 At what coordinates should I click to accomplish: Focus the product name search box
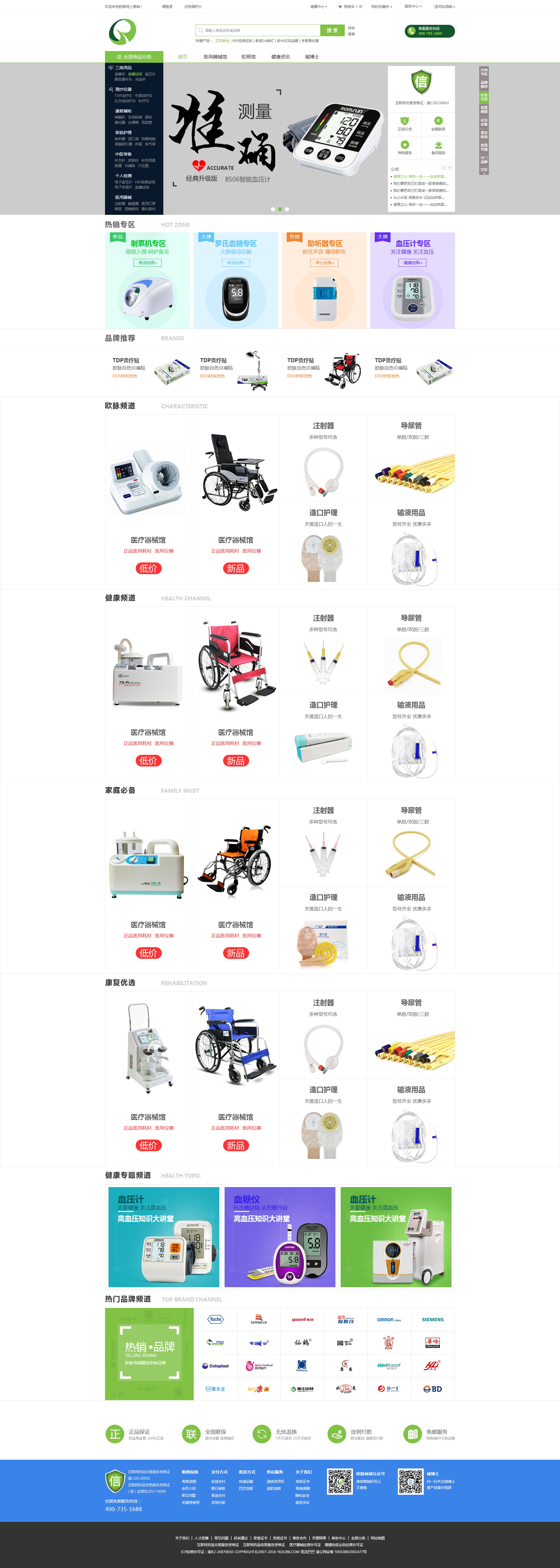(x=258, y=30)
